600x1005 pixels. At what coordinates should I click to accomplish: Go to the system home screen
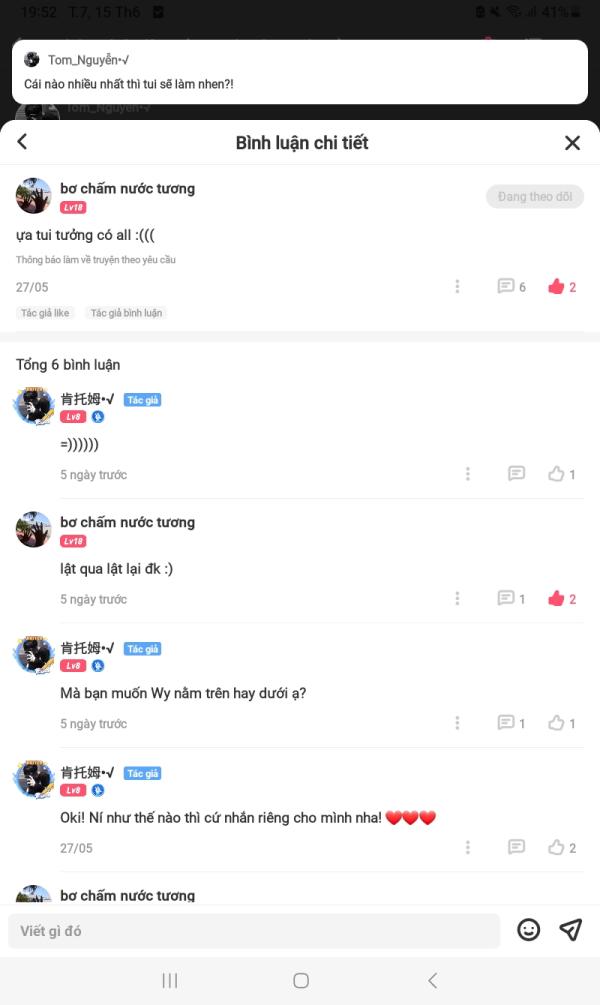(301, 981)
